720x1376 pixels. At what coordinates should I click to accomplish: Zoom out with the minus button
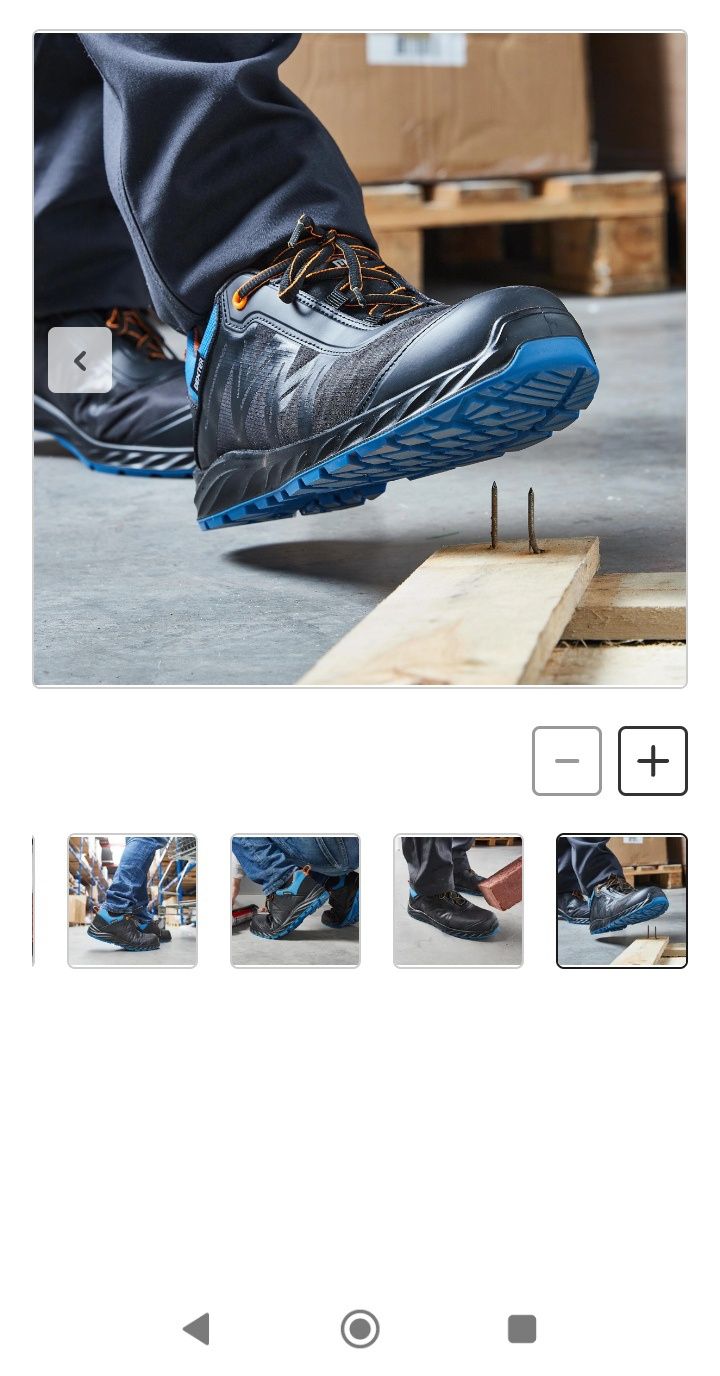pyautogui.click(x=567, y=761)
